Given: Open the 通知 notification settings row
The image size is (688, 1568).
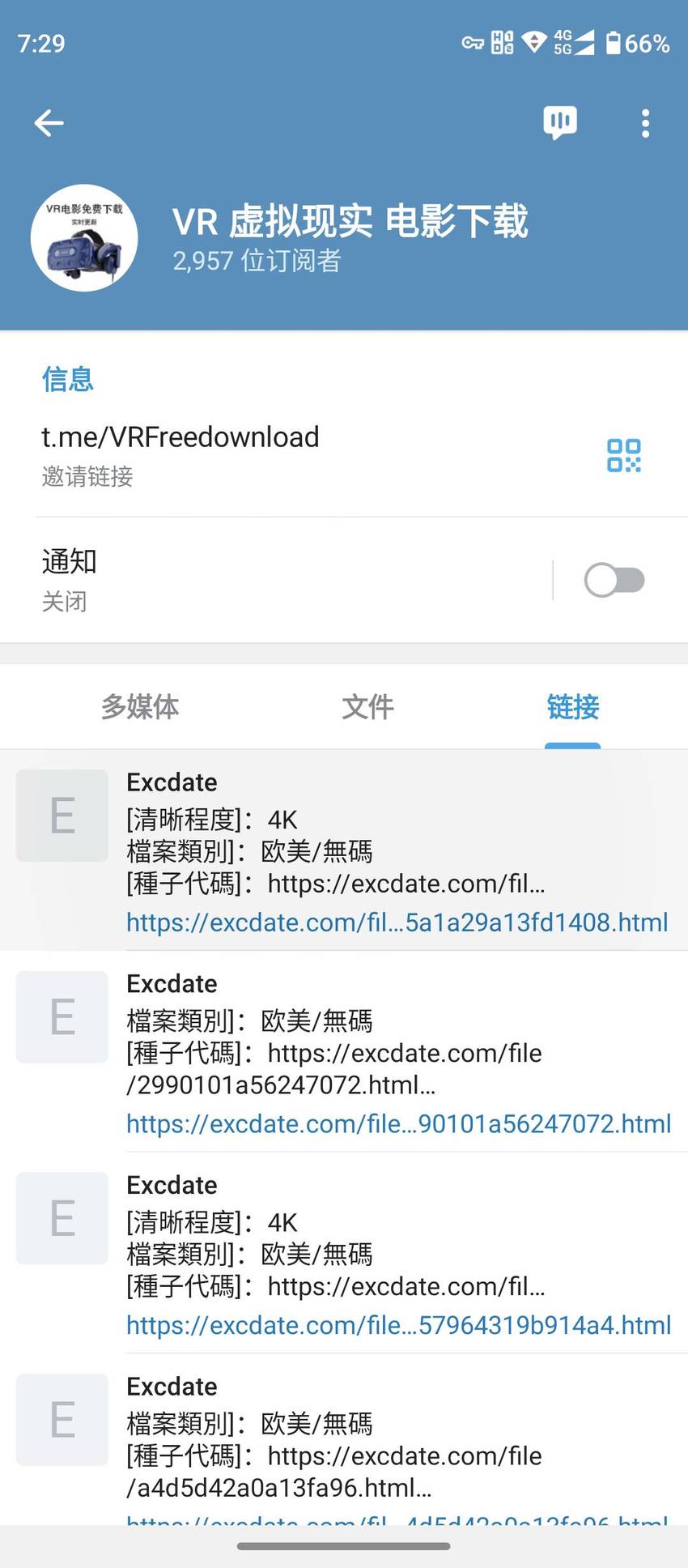Looking at the screenshot, I should pos(275,580).
